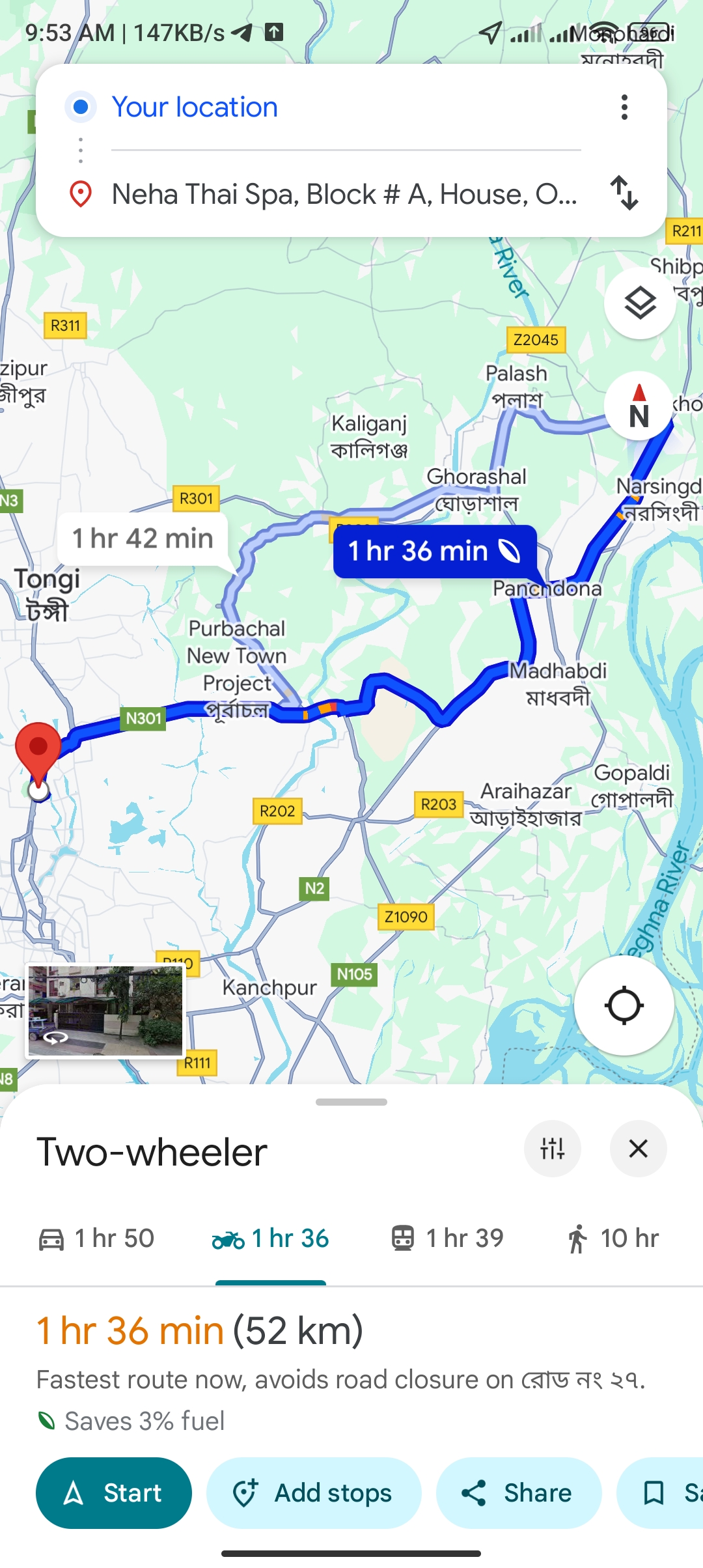Switch to driving mode (1 hr 50)
Screen dimensions: 703x1568
[96, 1239]
